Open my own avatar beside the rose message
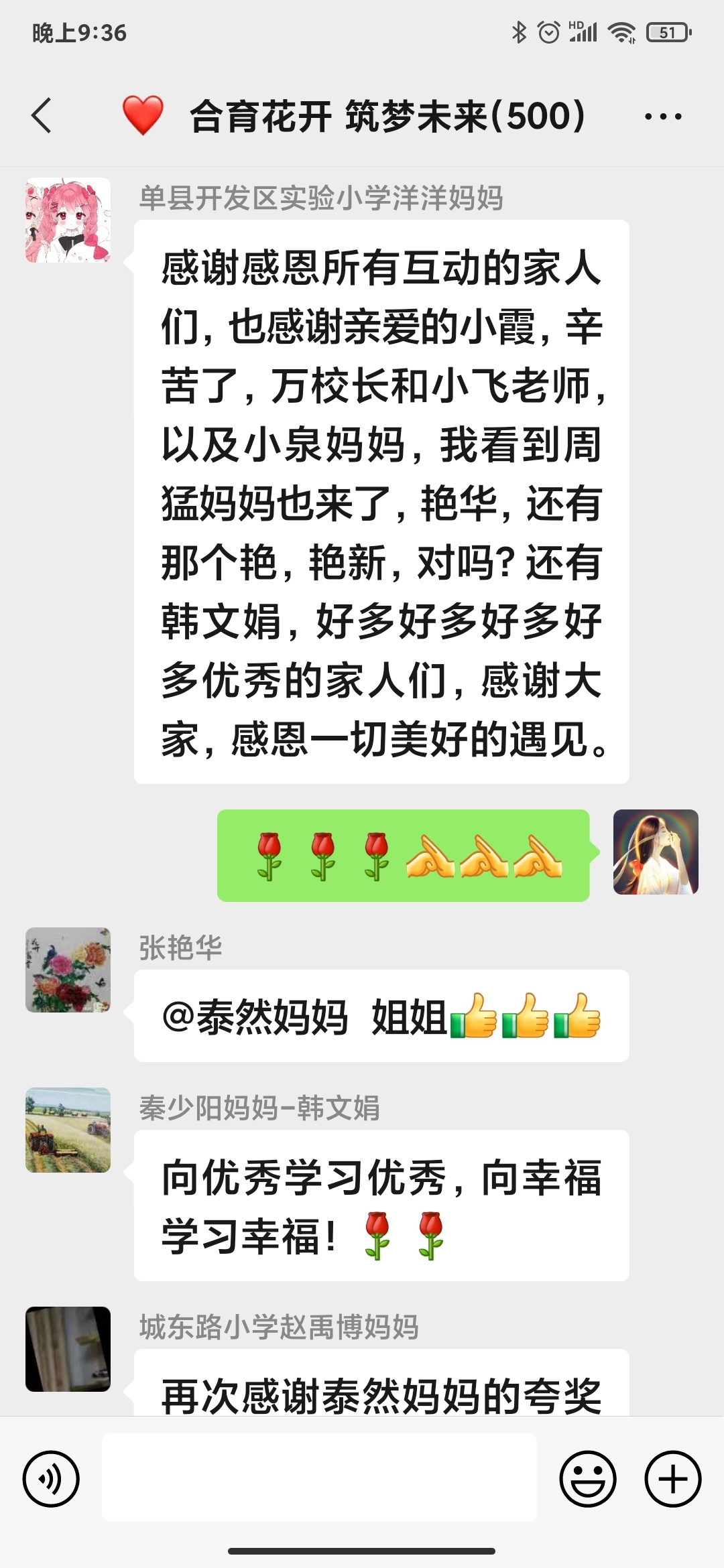Image resolution: width=724 pixels, height=1568 pixels. (656, 852)
